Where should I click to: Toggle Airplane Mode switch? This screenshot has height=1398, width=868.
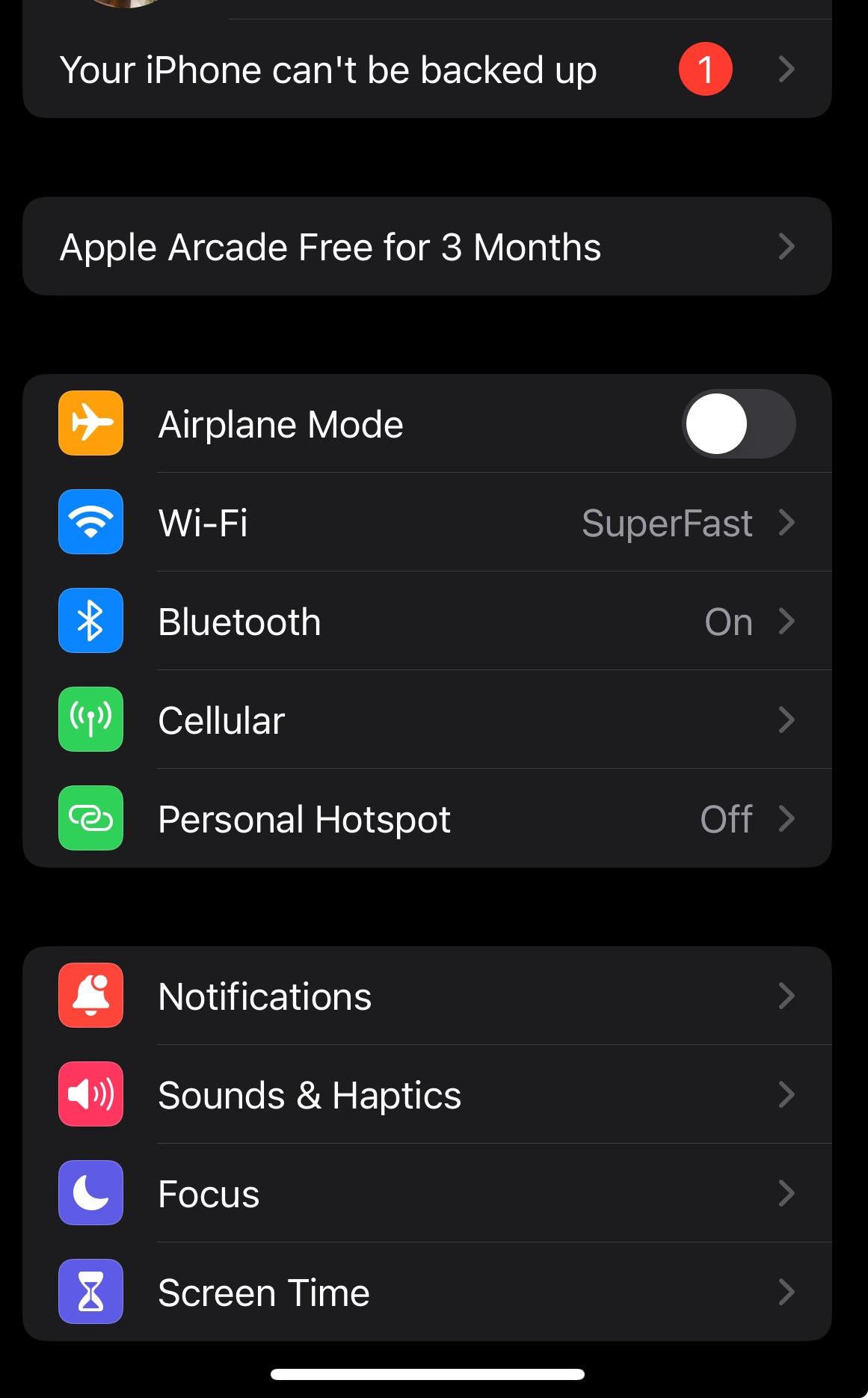click(739, 424)
